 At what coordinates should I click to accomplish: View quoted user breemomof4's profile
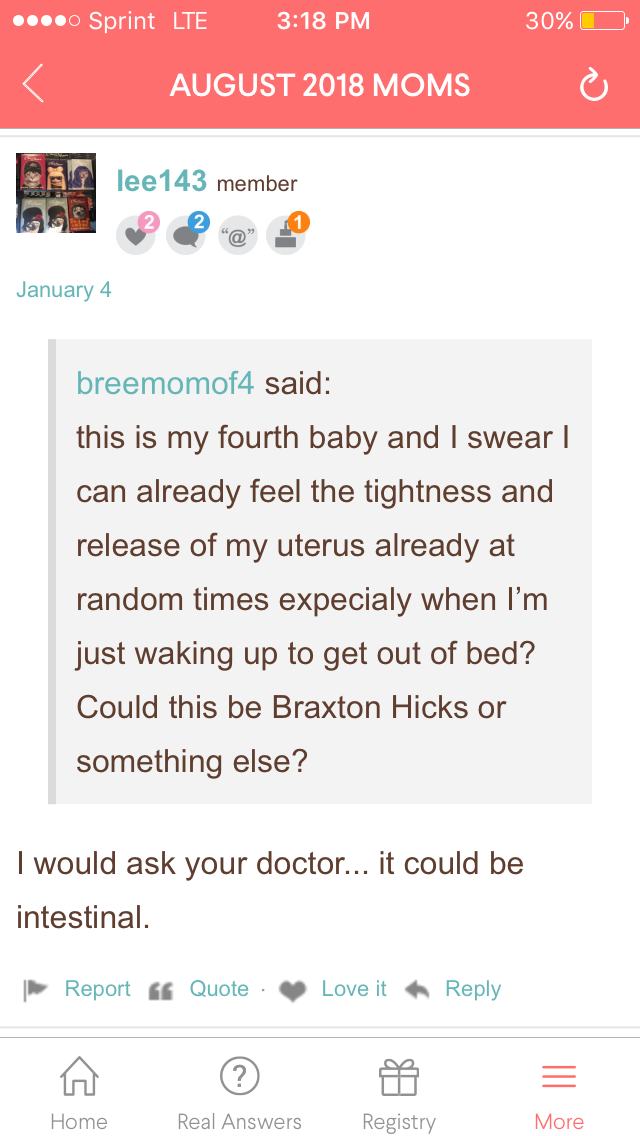click(x=165, y=383)
